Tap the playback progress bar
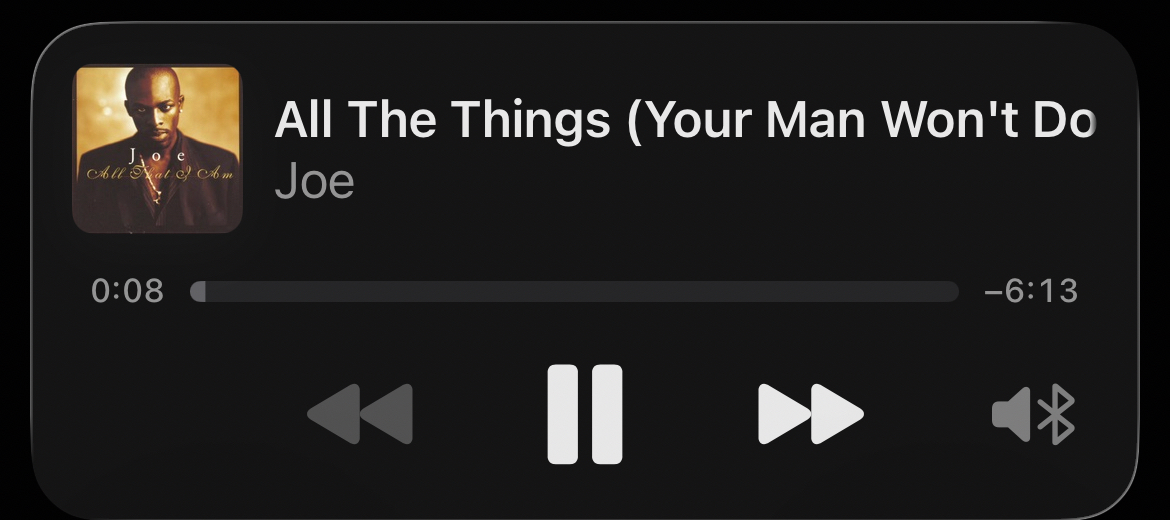1170x520 pixels. click(x=574, y=292)
